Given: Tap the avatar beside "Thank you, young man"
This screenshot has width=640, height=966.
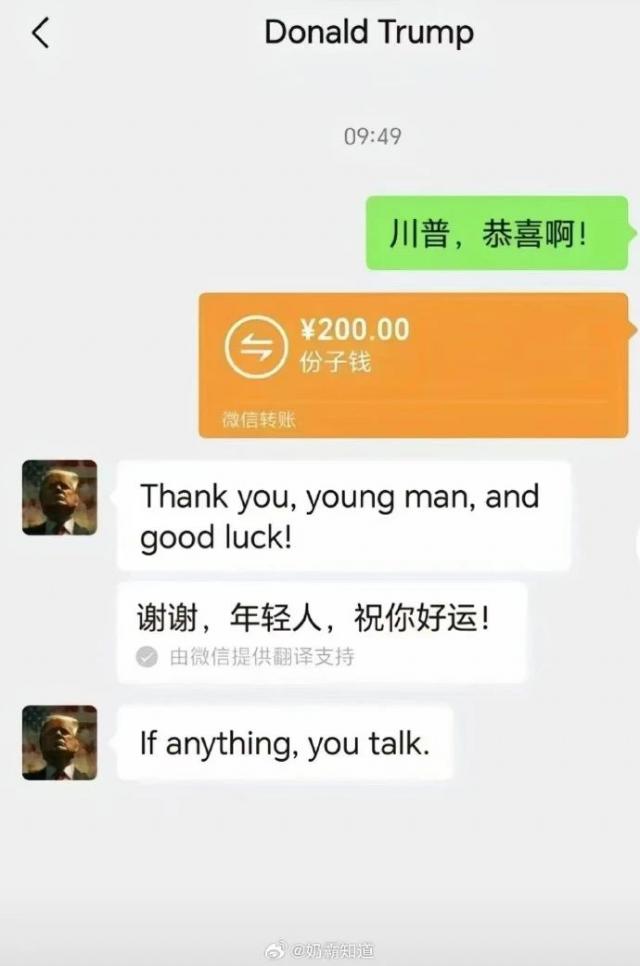Looking at the screenshot, I should pyautogui.click(x=60, y=497).
